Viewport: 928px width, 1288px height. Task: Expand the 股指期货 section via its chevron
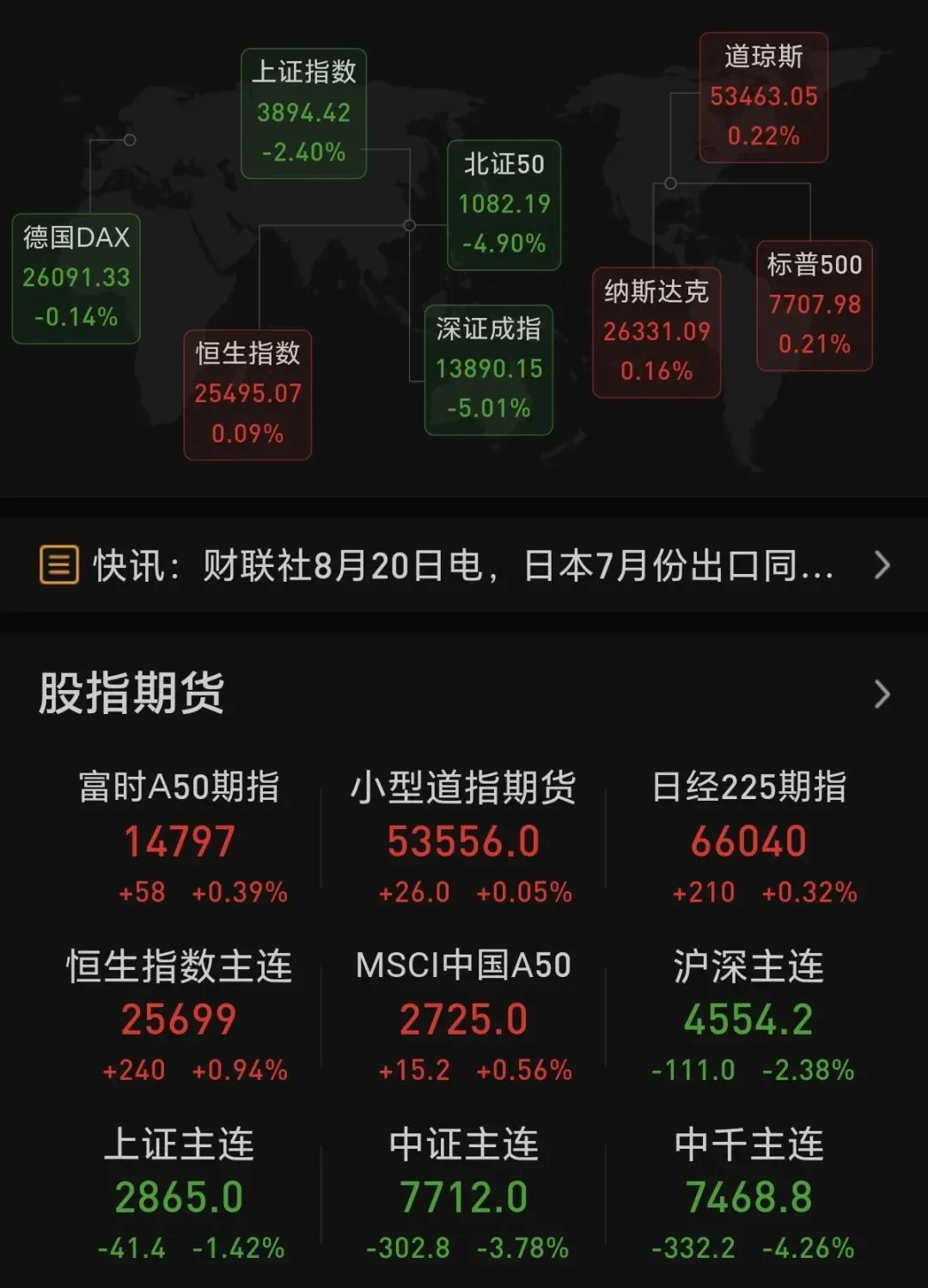click(882, 694)
